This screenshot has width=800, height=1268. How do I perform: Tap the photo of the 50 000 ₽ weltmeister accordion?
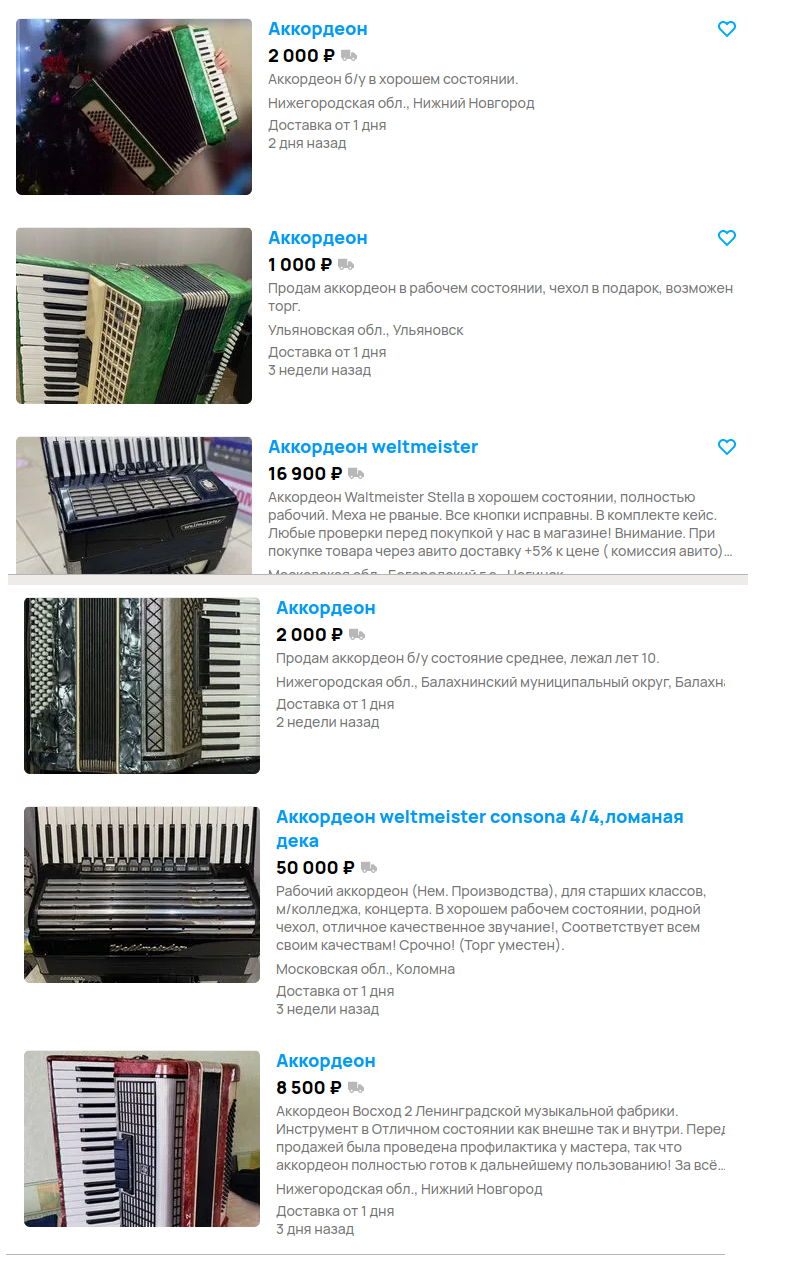[142, 895]
